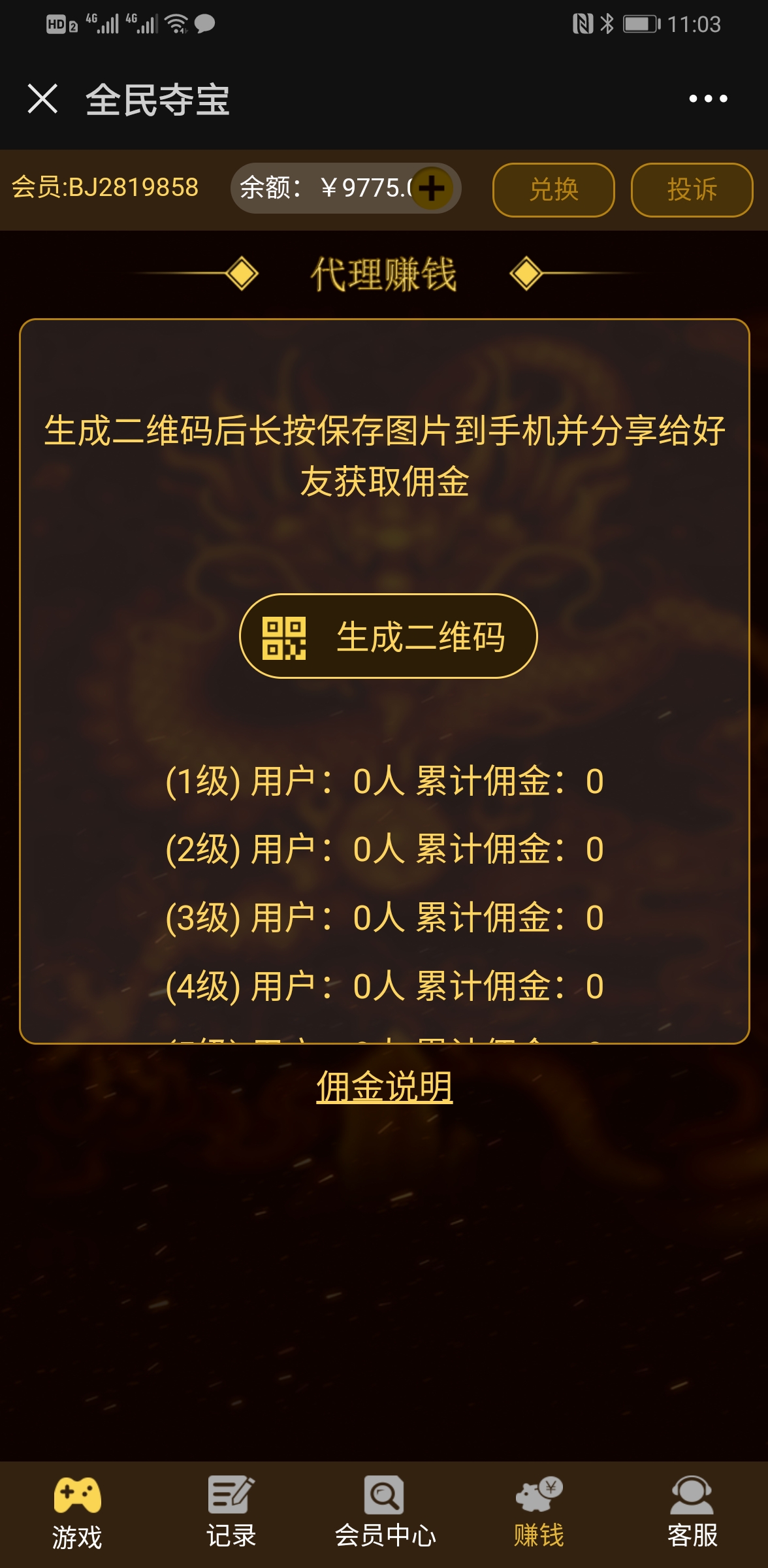Tap the 投诉 complaint button
768x1568 pixels.
point(692,189)
